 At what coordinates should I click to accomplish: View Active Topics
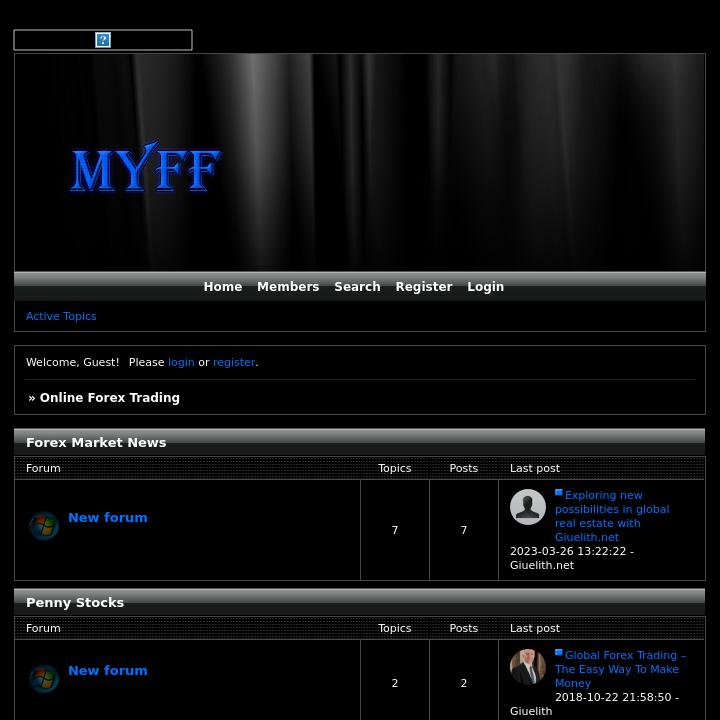click(x=61, y=316)
